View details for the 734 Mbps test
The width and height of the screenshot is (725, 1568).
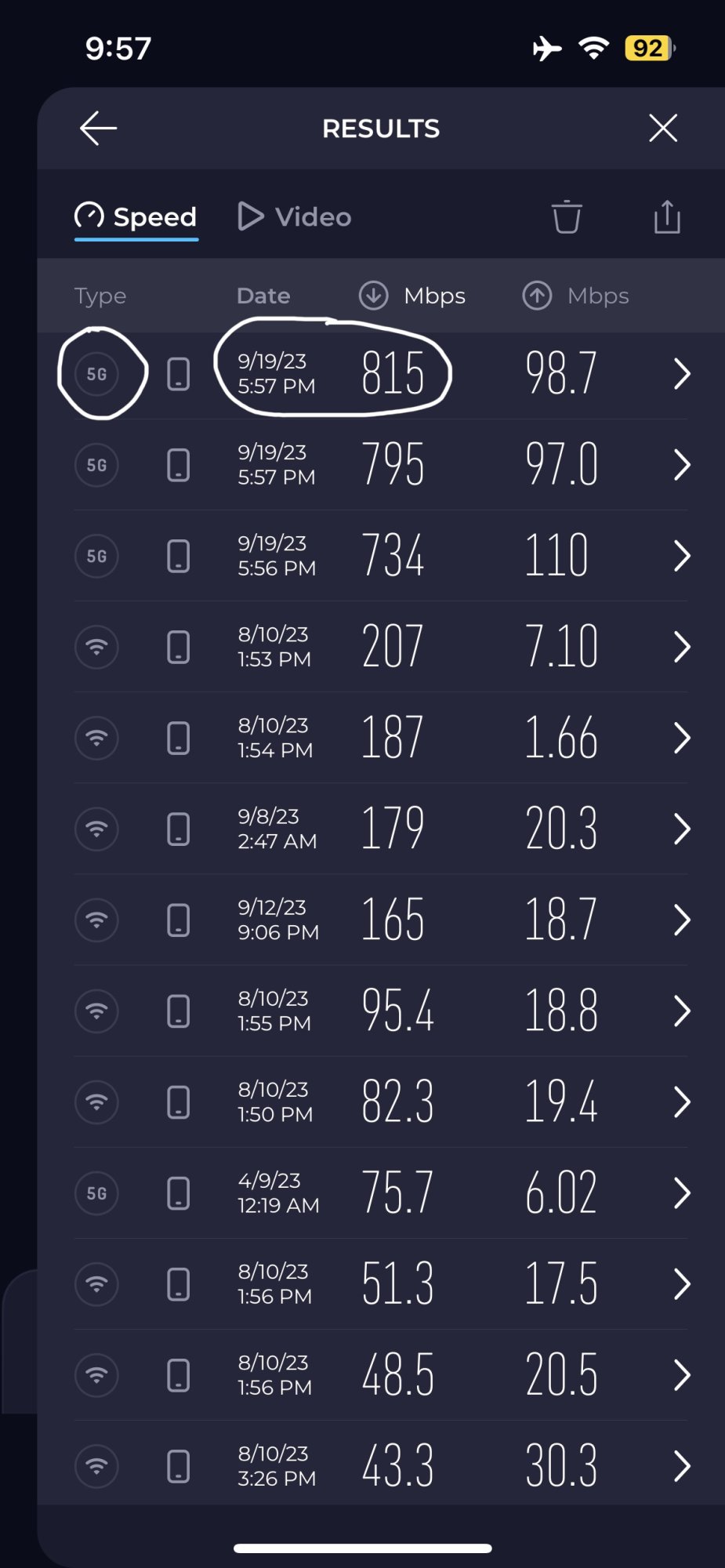click(381, 556)
